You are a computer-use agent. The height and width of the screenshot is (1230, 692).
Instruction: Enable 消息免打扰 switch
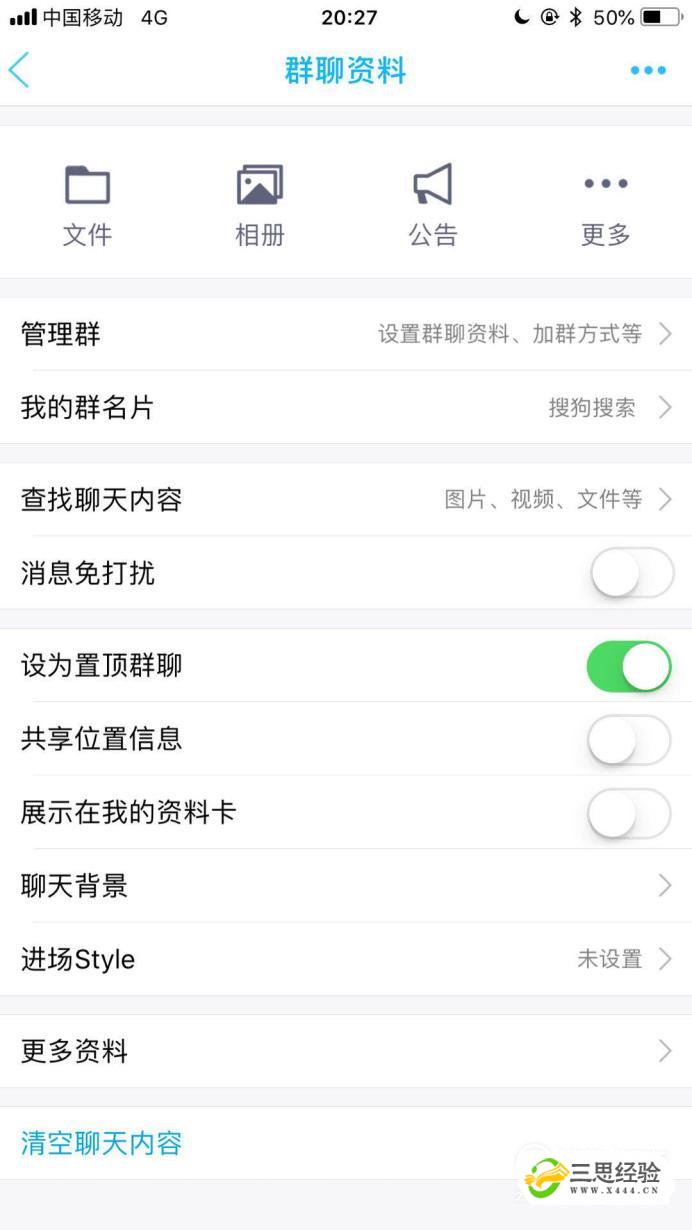point(630,573)
